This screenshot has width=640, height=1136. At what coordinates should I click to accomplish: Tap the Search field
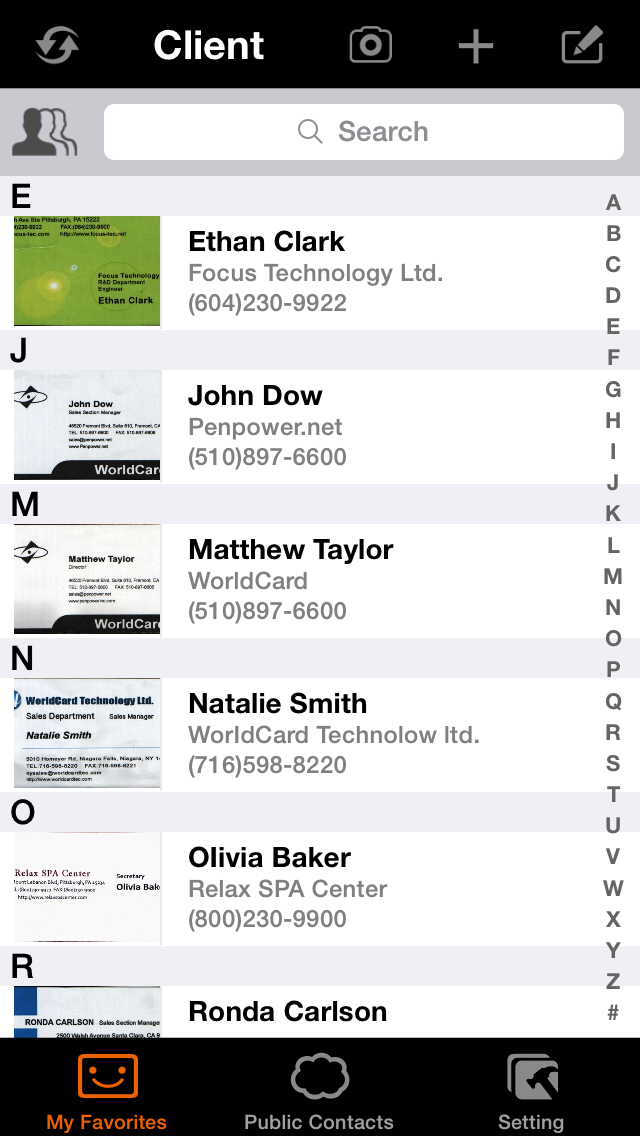pyautogui.click(x=364, y=132)
